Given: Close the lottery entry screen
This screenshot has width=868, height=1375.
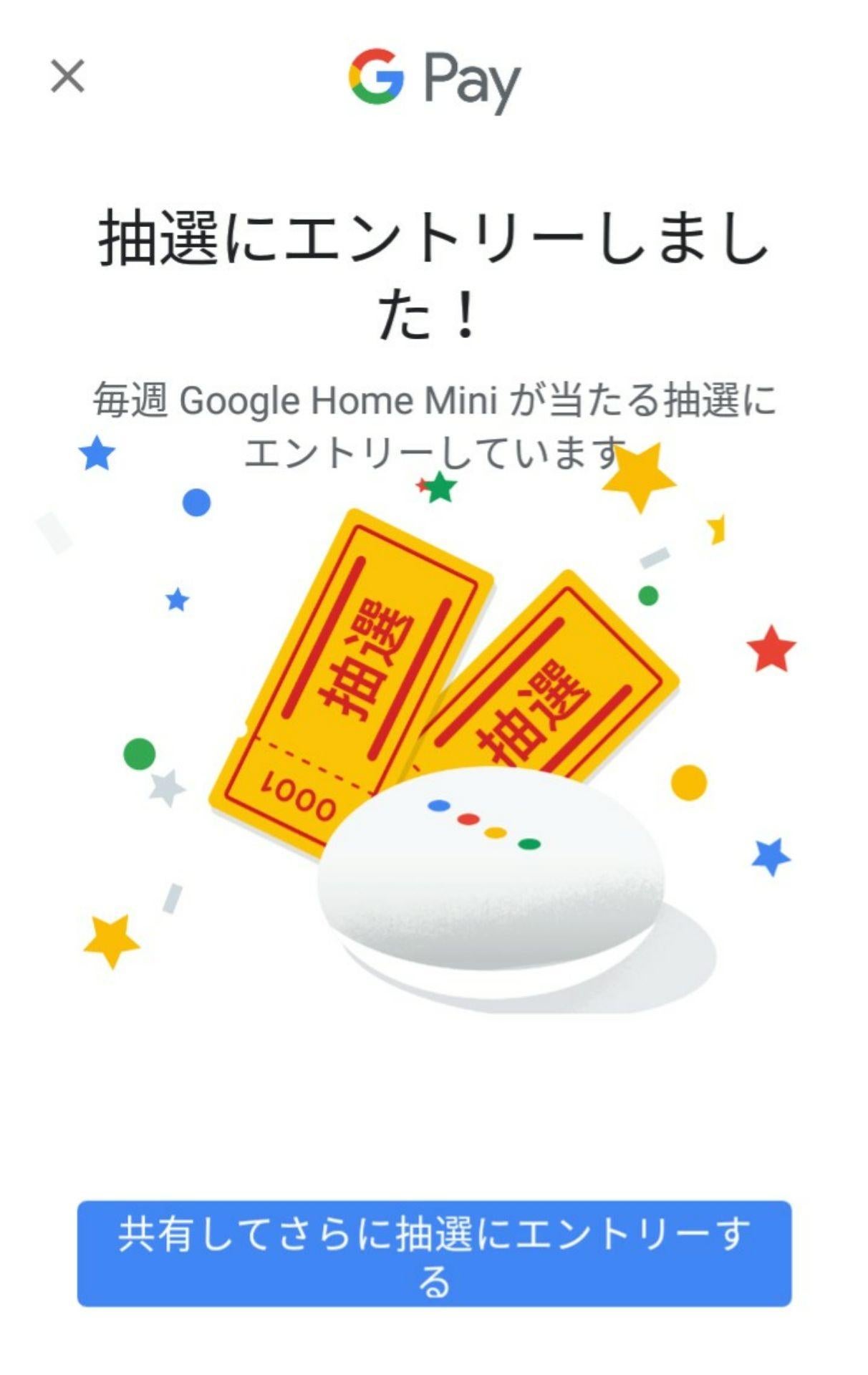Looking at the screenshot, I should [68, 77].
